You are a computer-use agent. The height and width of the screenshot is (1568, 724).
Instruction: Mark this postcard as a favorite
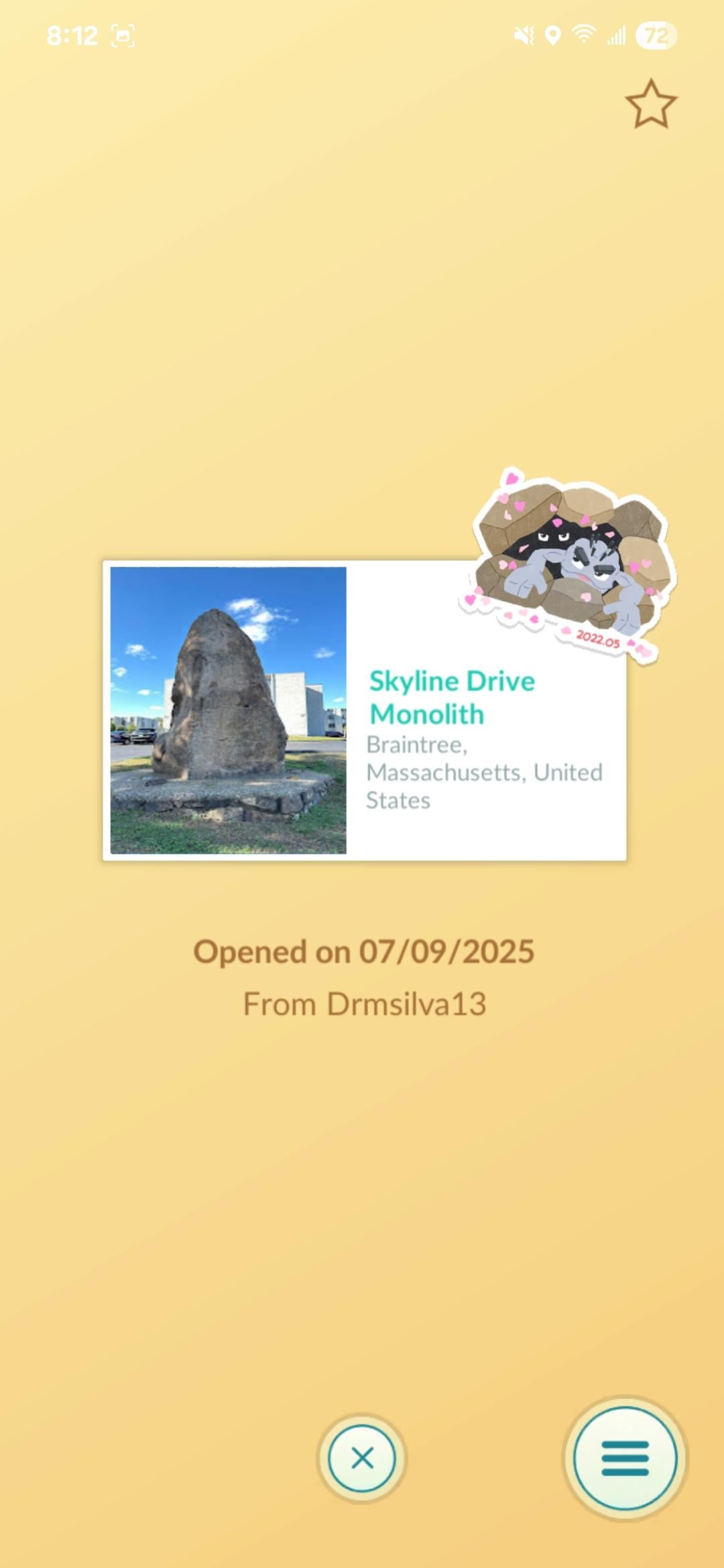tap(650, 105)
